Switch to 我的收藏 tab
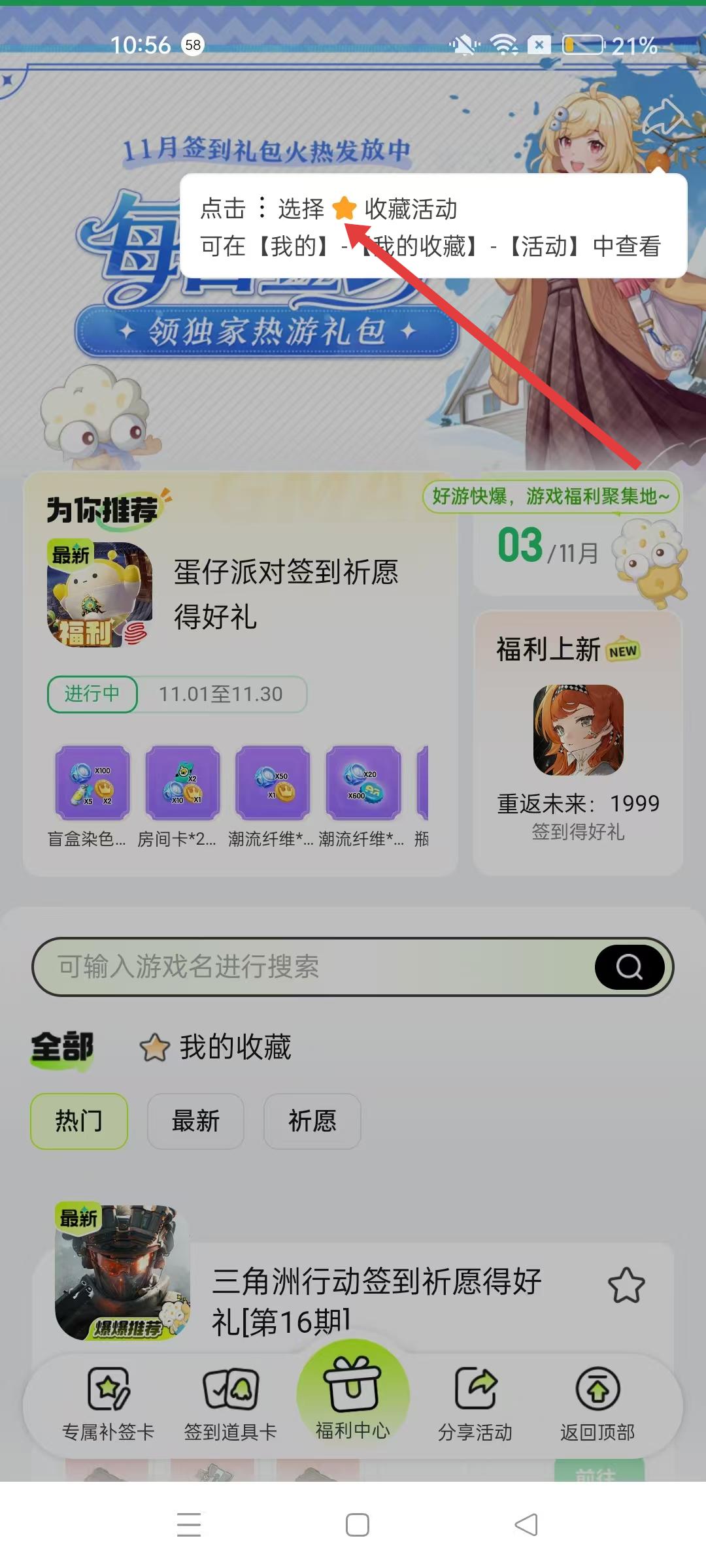Viewport: 706px width, 1568px height. coord(216,1047)
